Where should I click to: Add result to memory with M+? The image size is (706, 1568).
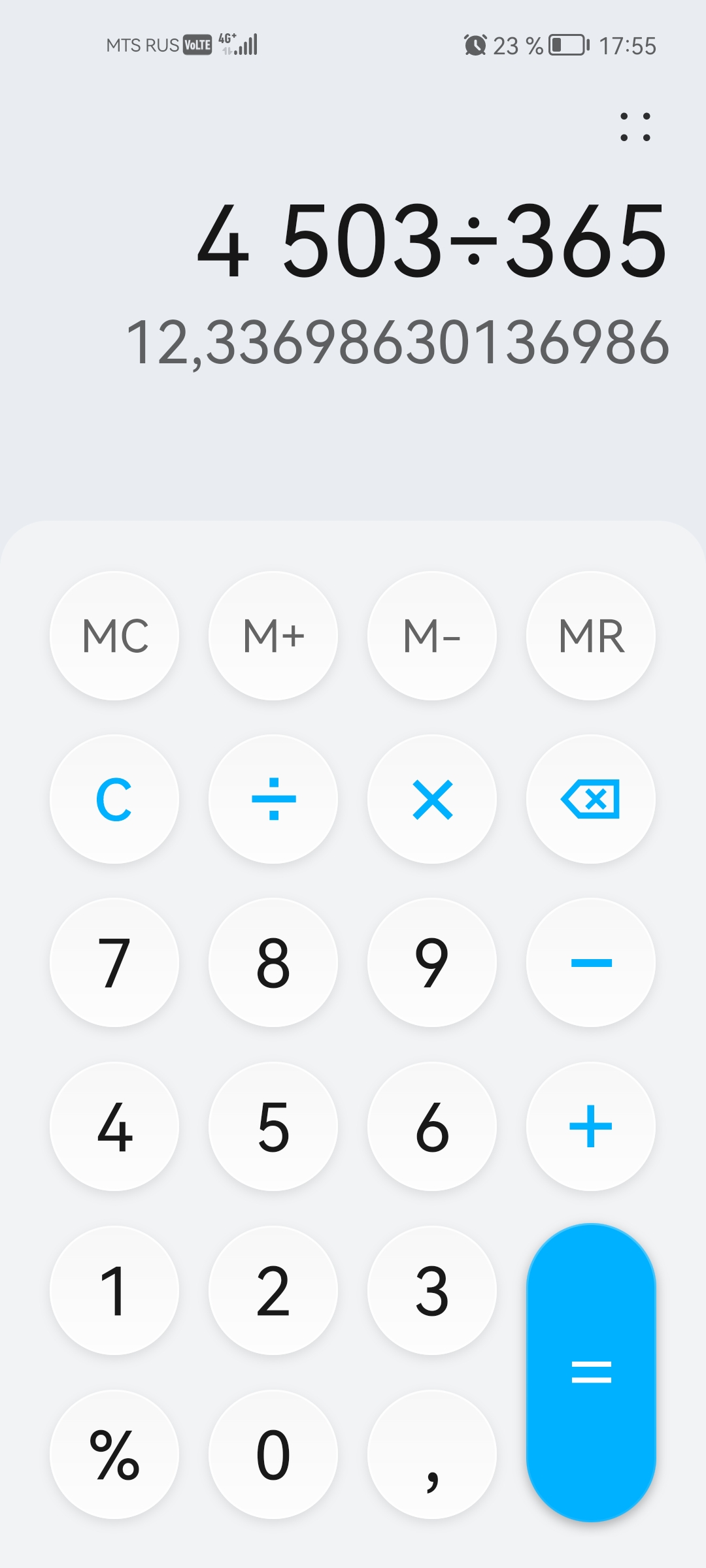(273, 636)
